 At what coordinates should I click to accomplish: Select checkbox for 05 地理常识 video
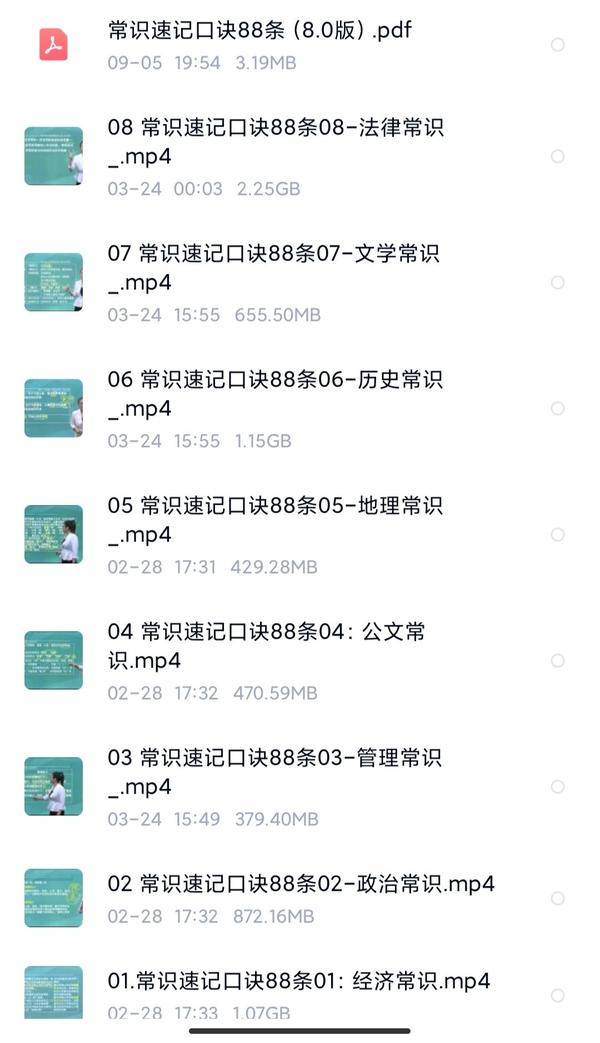pos(558,534)
